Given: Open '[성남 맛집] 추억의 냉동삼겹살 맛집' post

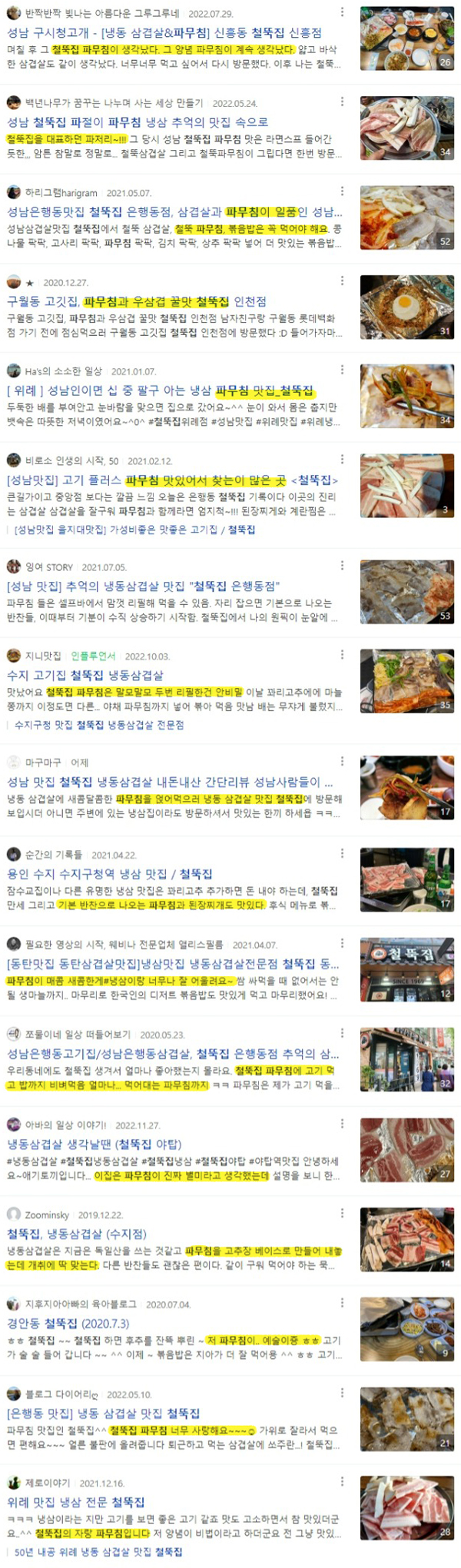Looking at the screenshot, I should pyautogui.click(x=143, y=586).
